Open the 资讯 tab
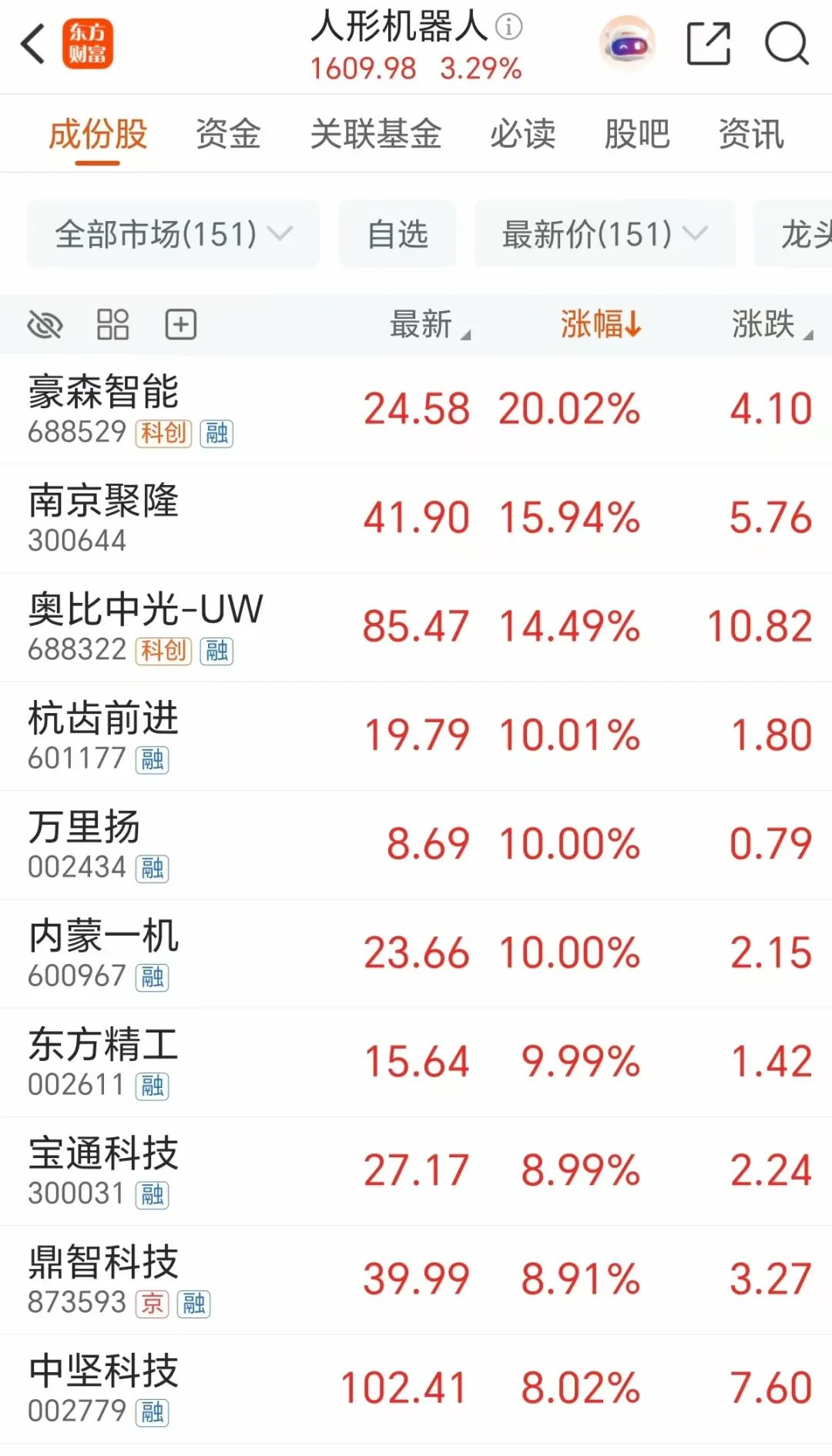This screenshot has height=1456, width=832. point(751,134)
